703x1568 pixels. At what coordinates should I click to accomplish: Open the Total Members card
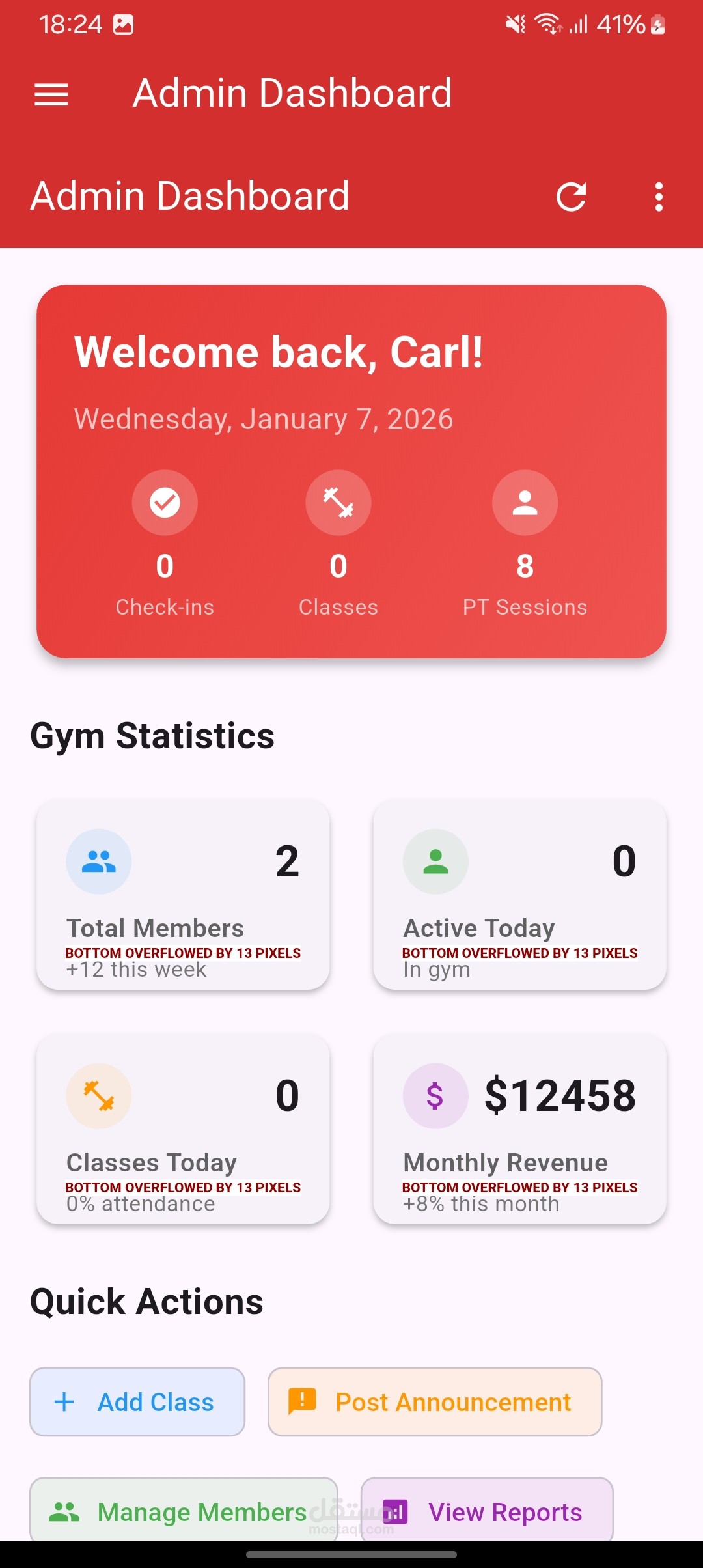click(x=183, y=895)
